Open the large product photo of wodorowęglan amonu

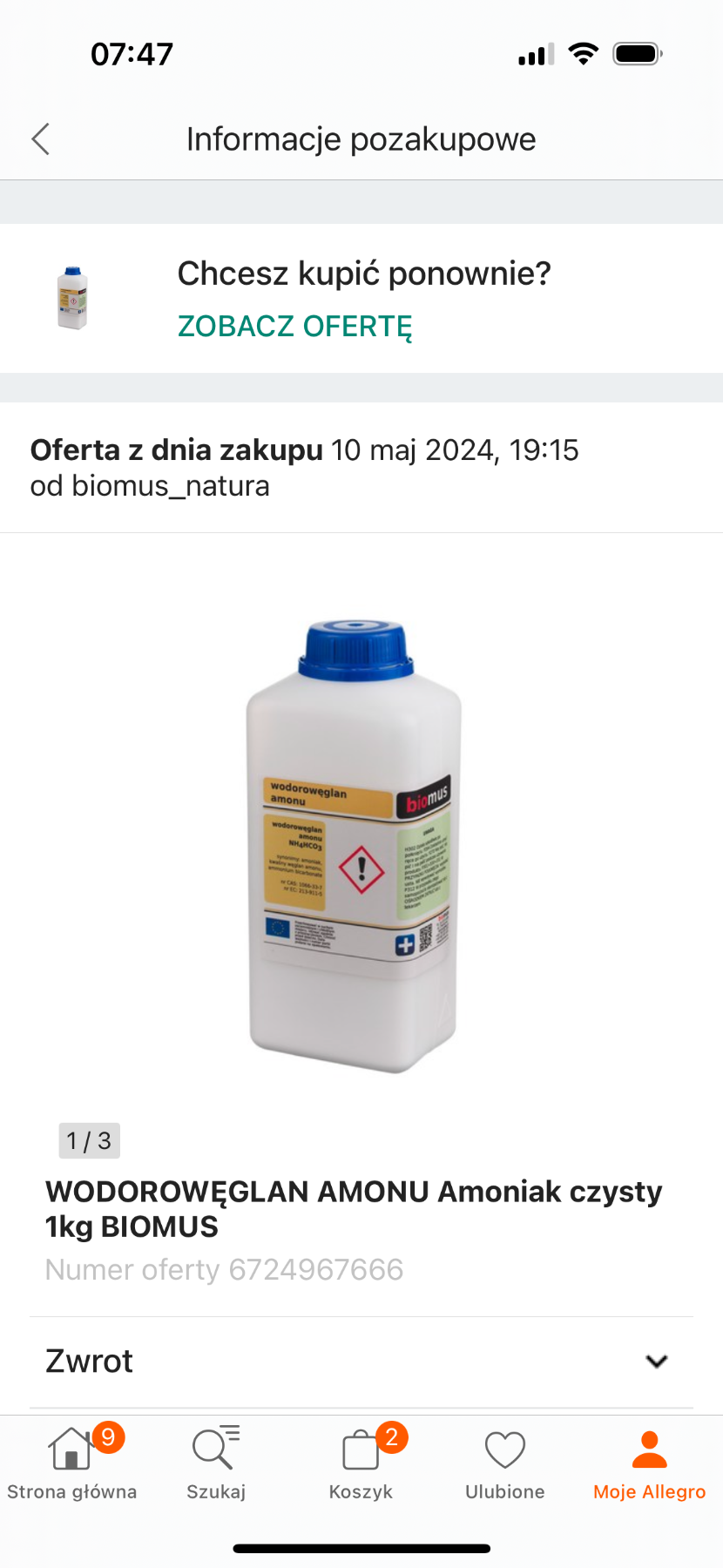tap(355, 847)
